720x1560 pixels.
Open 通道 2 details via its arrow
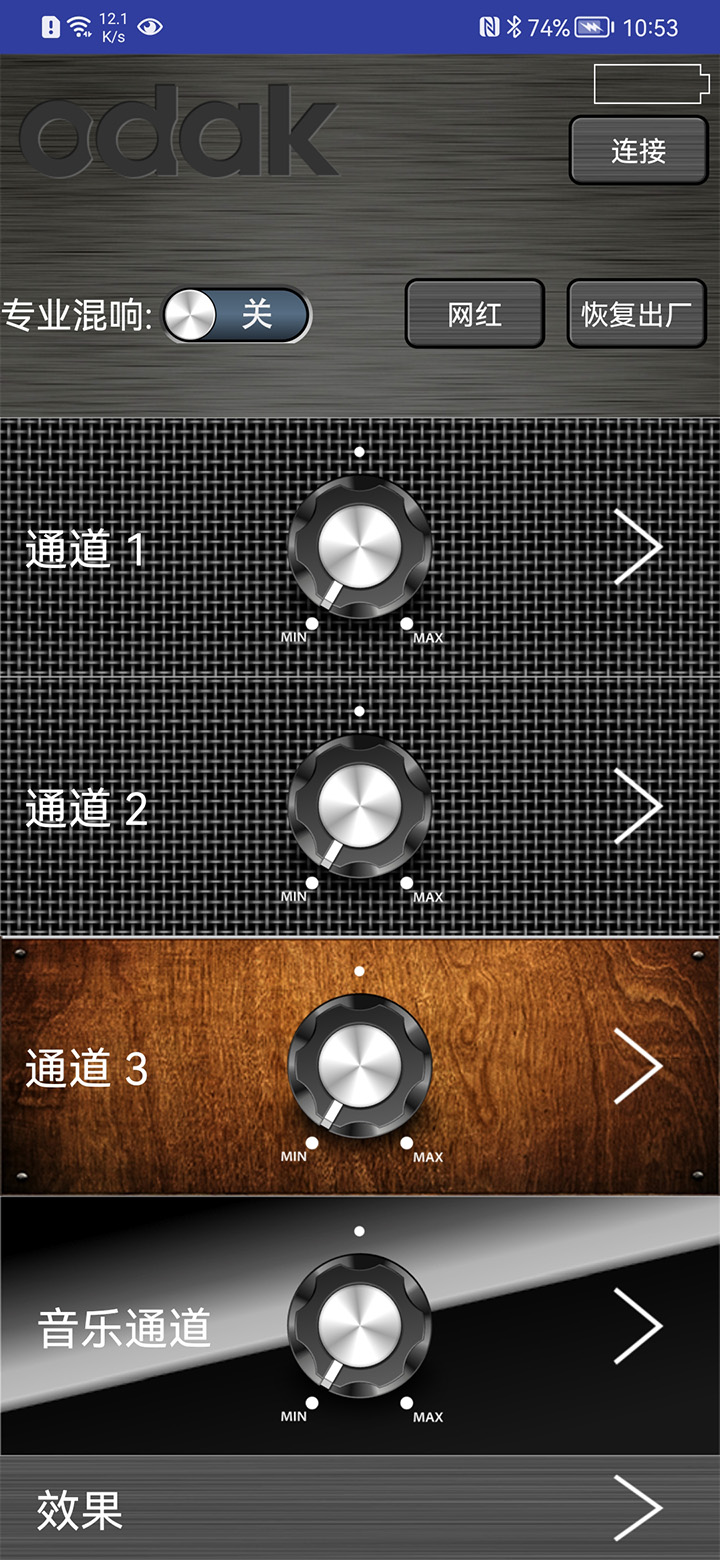pos(638,806)
